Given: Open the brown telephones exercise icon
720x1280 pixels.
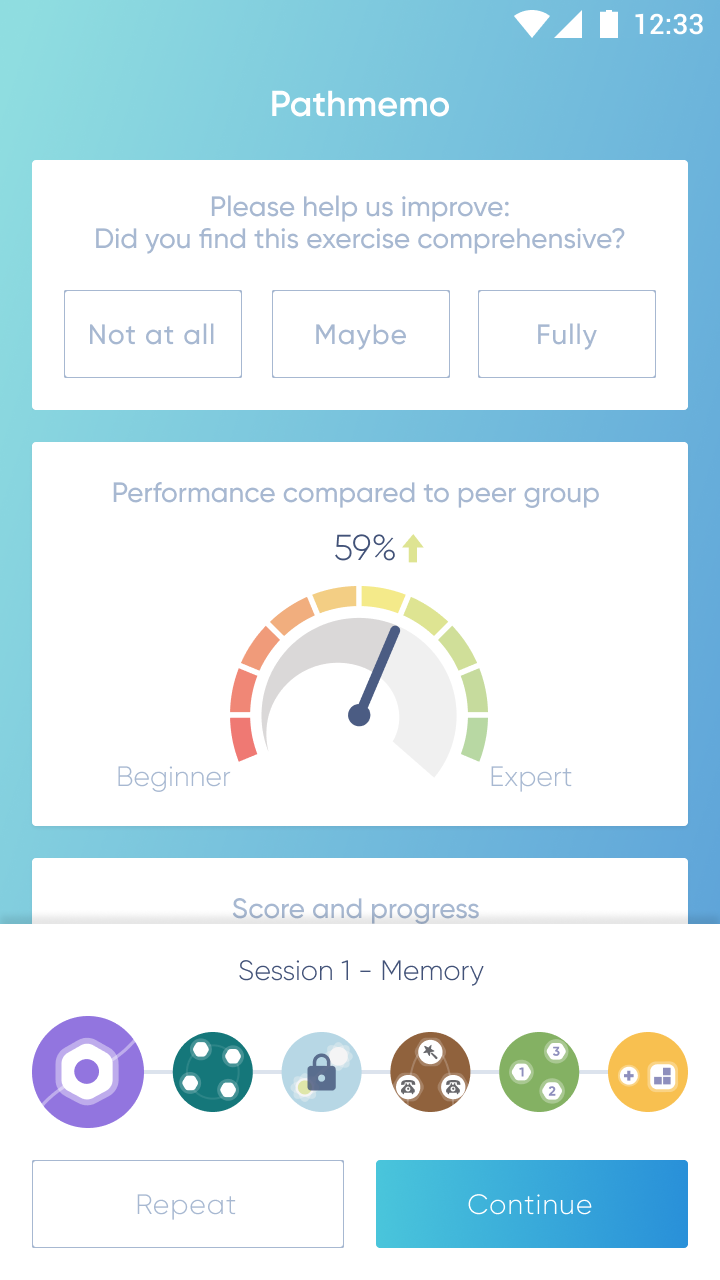Looking at the screenshot, I should pos(430,1072).
